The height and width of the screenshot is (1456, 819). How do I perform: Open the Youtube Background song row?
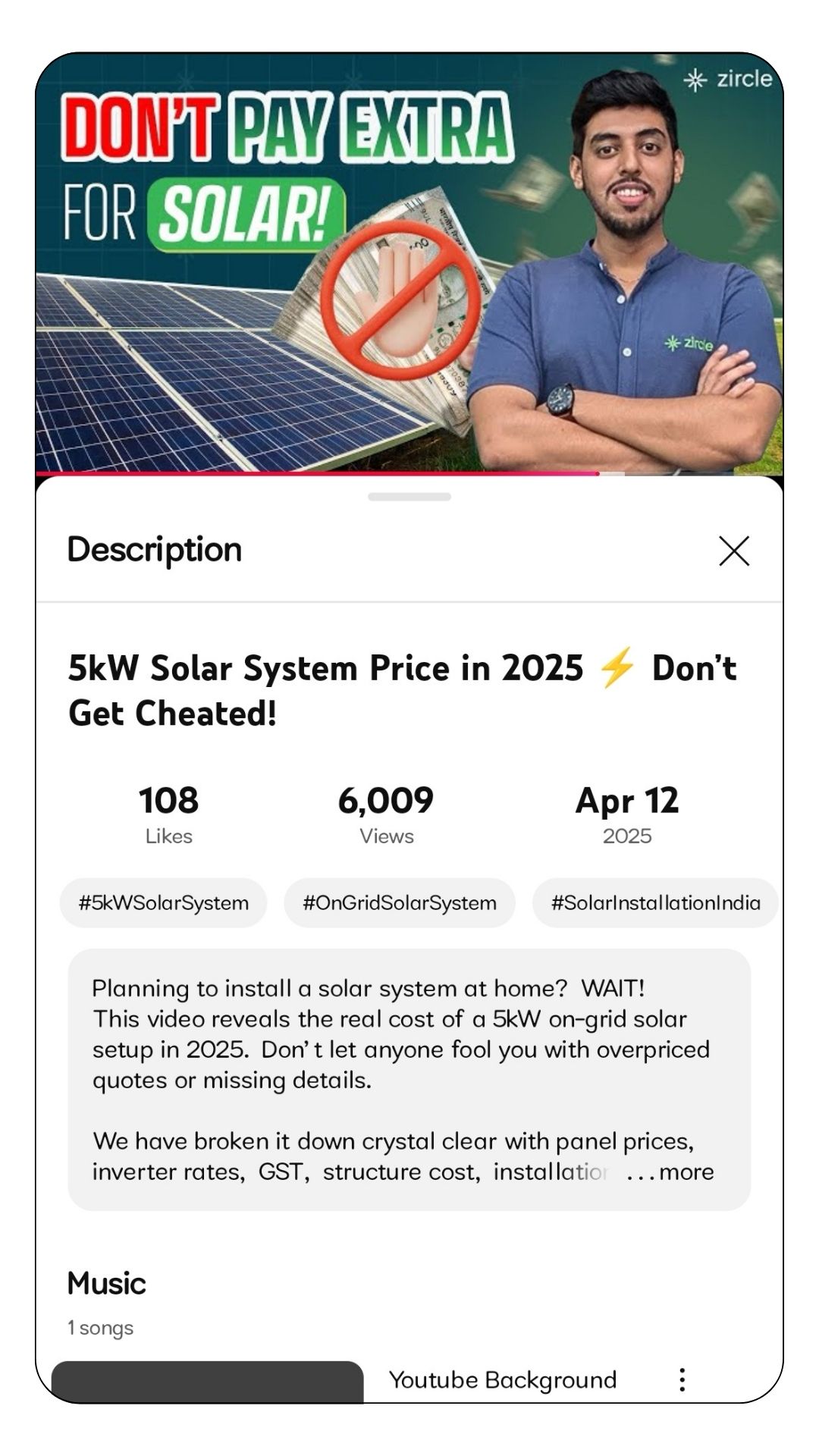click(x=502, y=1379)
